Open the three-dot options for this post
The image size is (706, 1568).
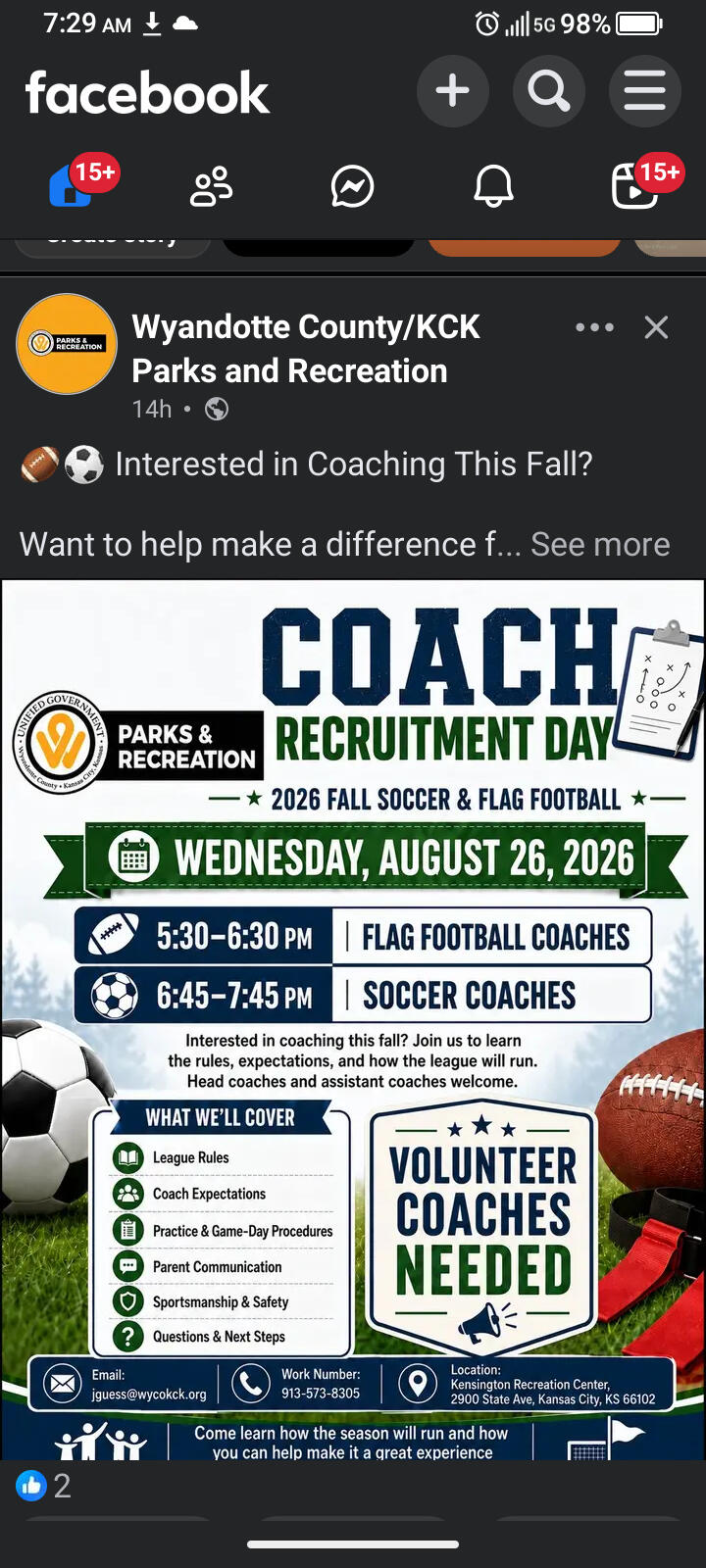[594, 327]
